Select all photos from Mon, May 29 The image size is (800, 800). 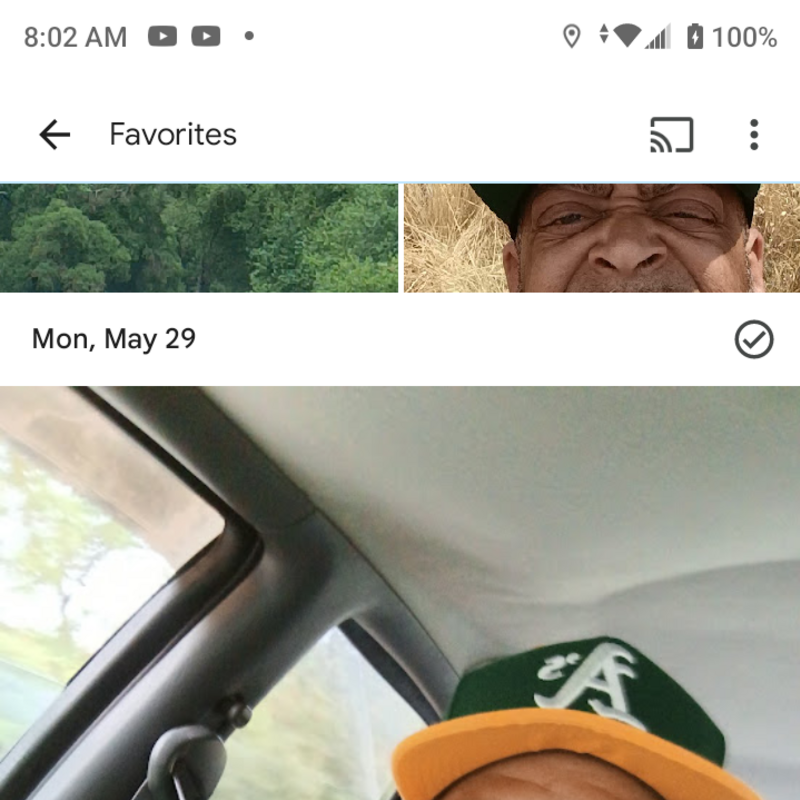[754, 340]
